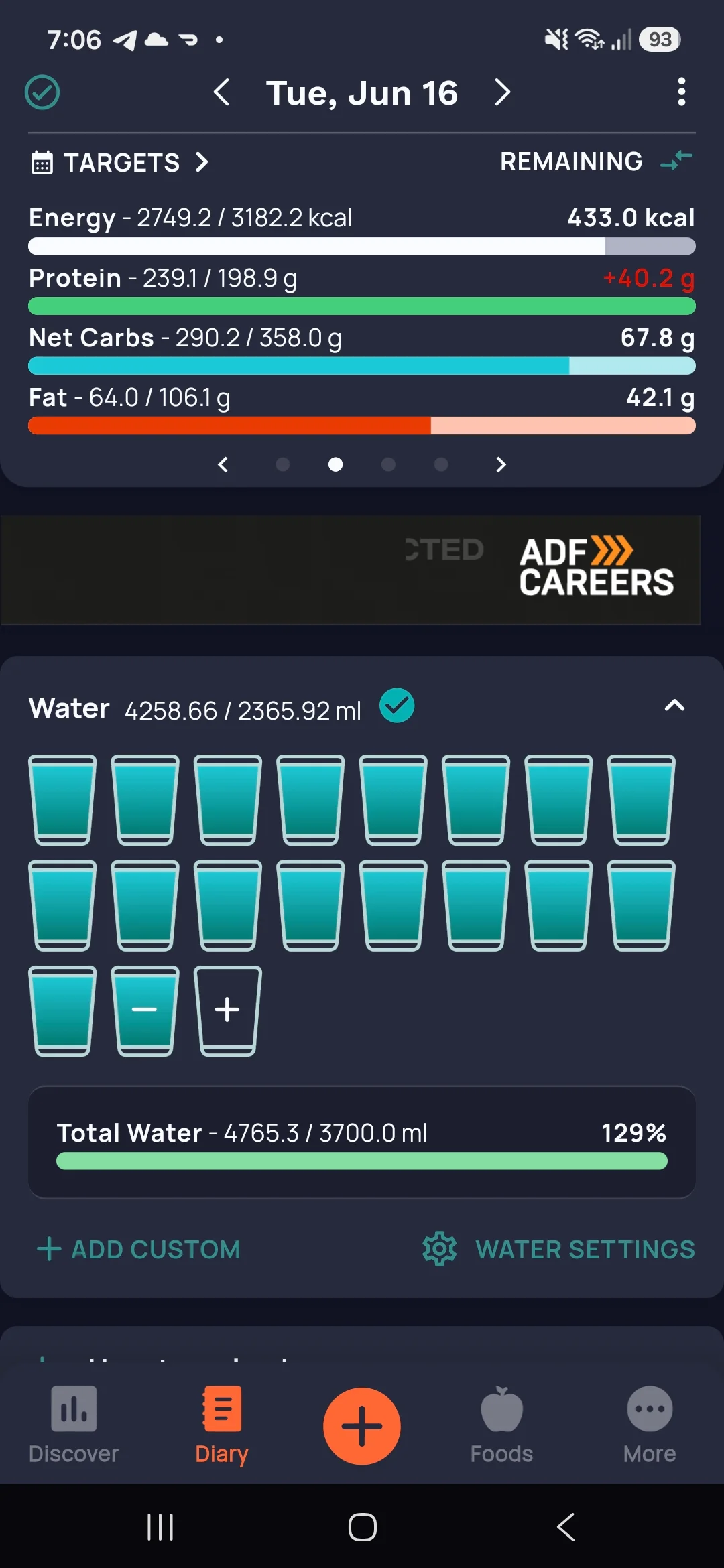Screen dimensions: 724x1568
Task: Show the previous targets summary page
Action: 223,464
